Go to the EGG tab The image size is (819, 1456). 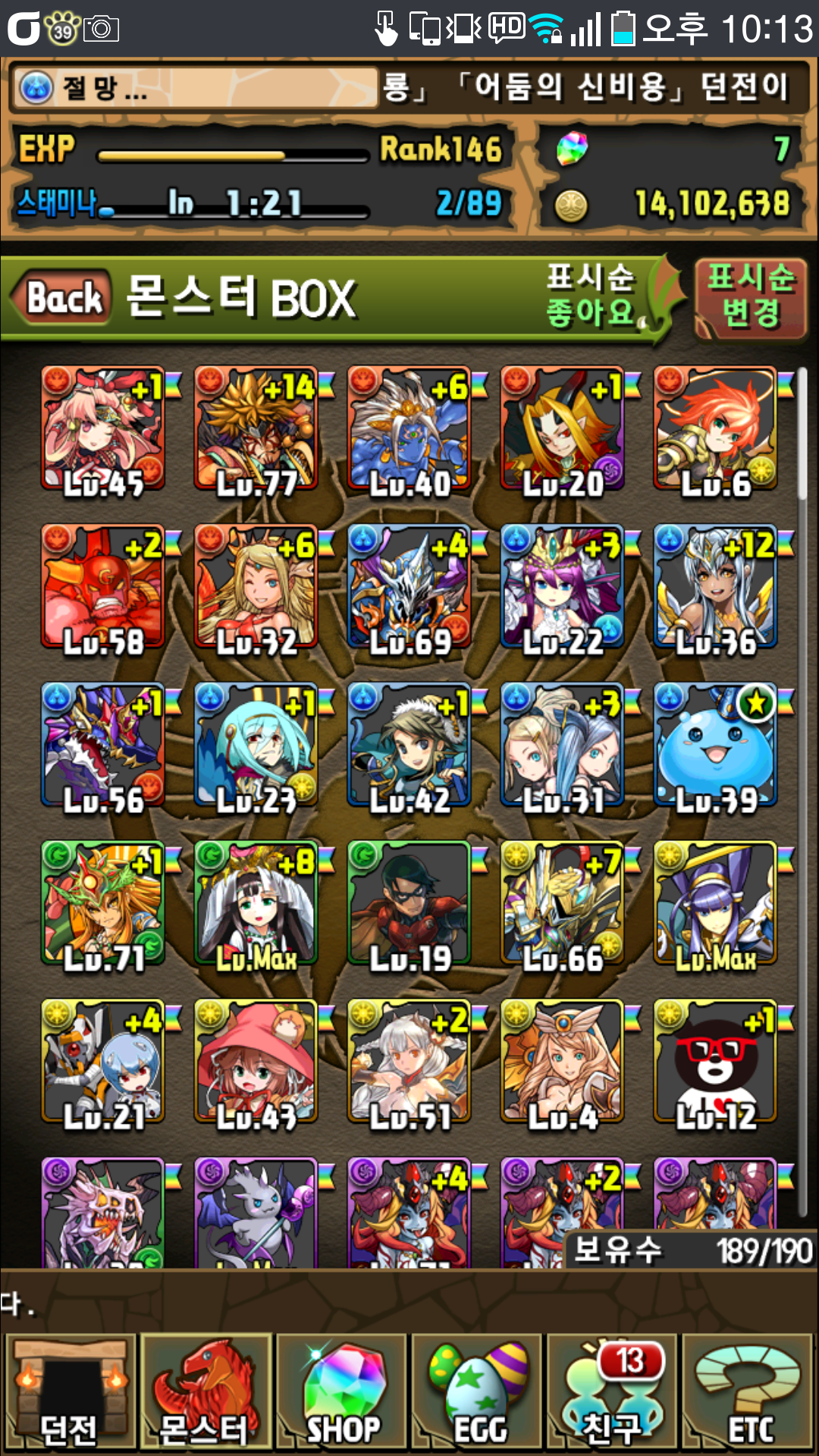[x=476, y=1392]
